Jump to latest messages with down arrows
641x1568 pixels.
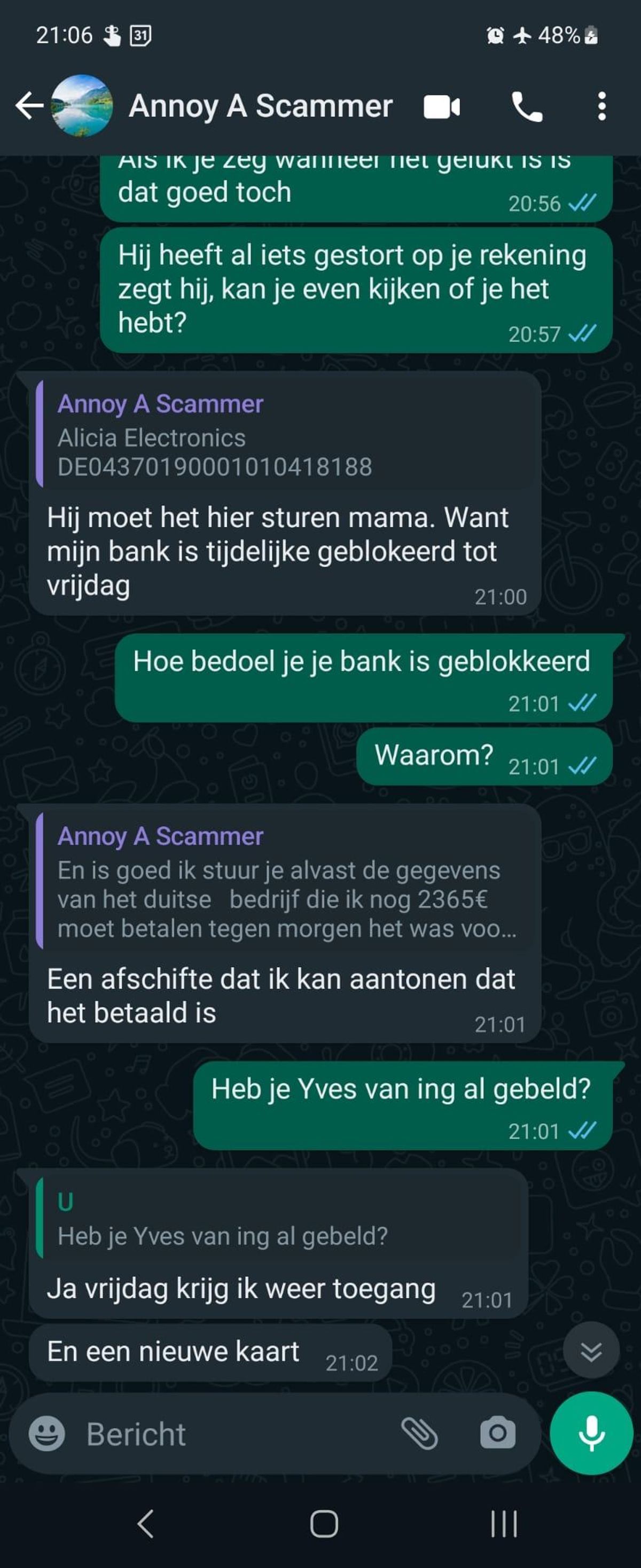click(x=590, y=1350)
